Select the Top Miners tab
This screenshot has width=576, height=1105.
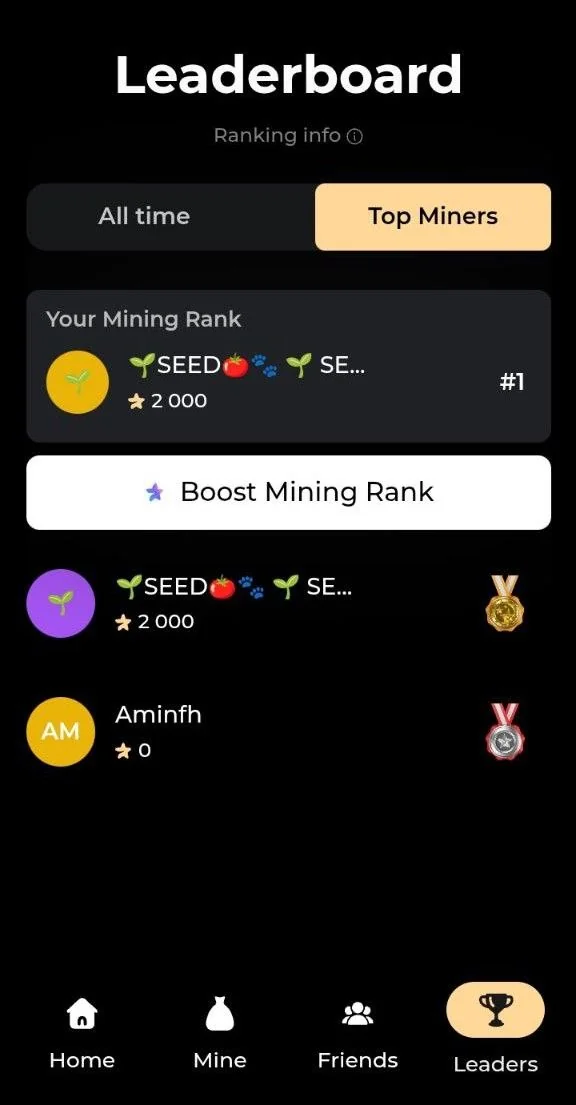pos(433,216)
